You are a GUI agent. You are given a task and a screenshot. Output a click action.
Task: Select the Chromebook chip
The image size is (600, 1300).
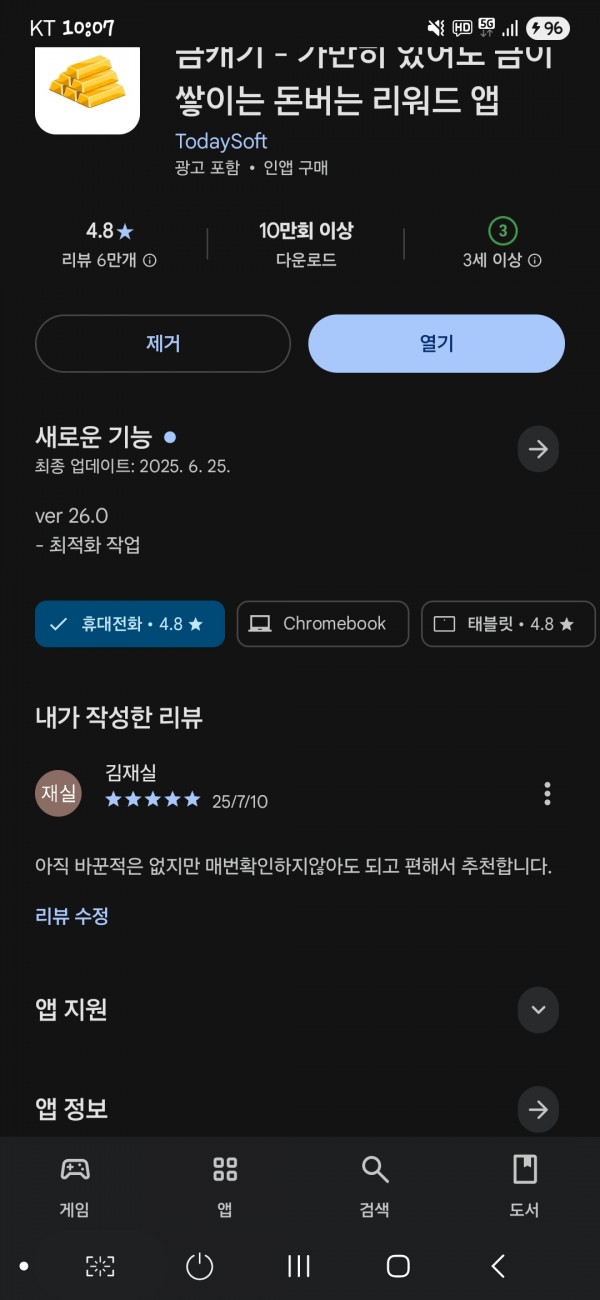323,624
